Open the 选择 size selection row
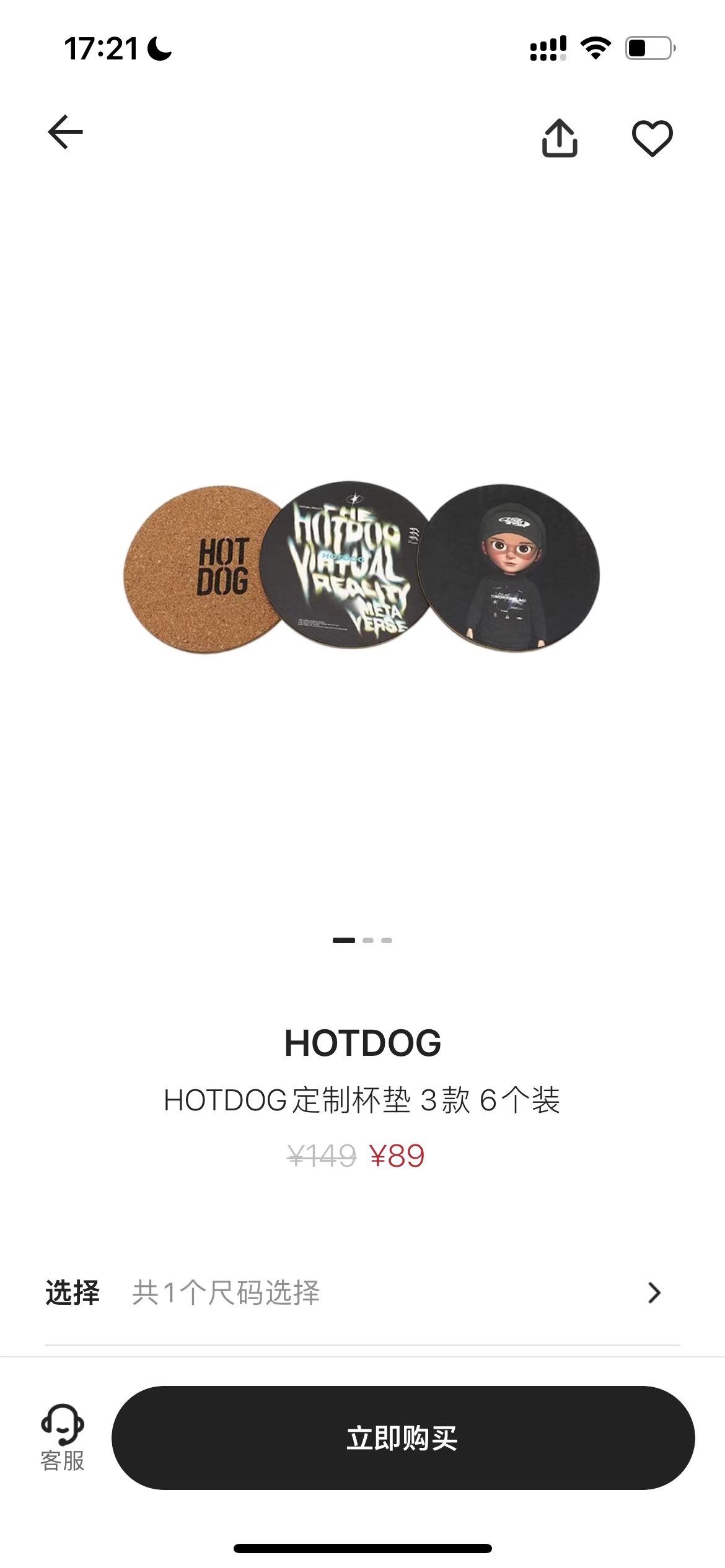This screenshot has height=1568, width=725. (x=362, y=1292)
